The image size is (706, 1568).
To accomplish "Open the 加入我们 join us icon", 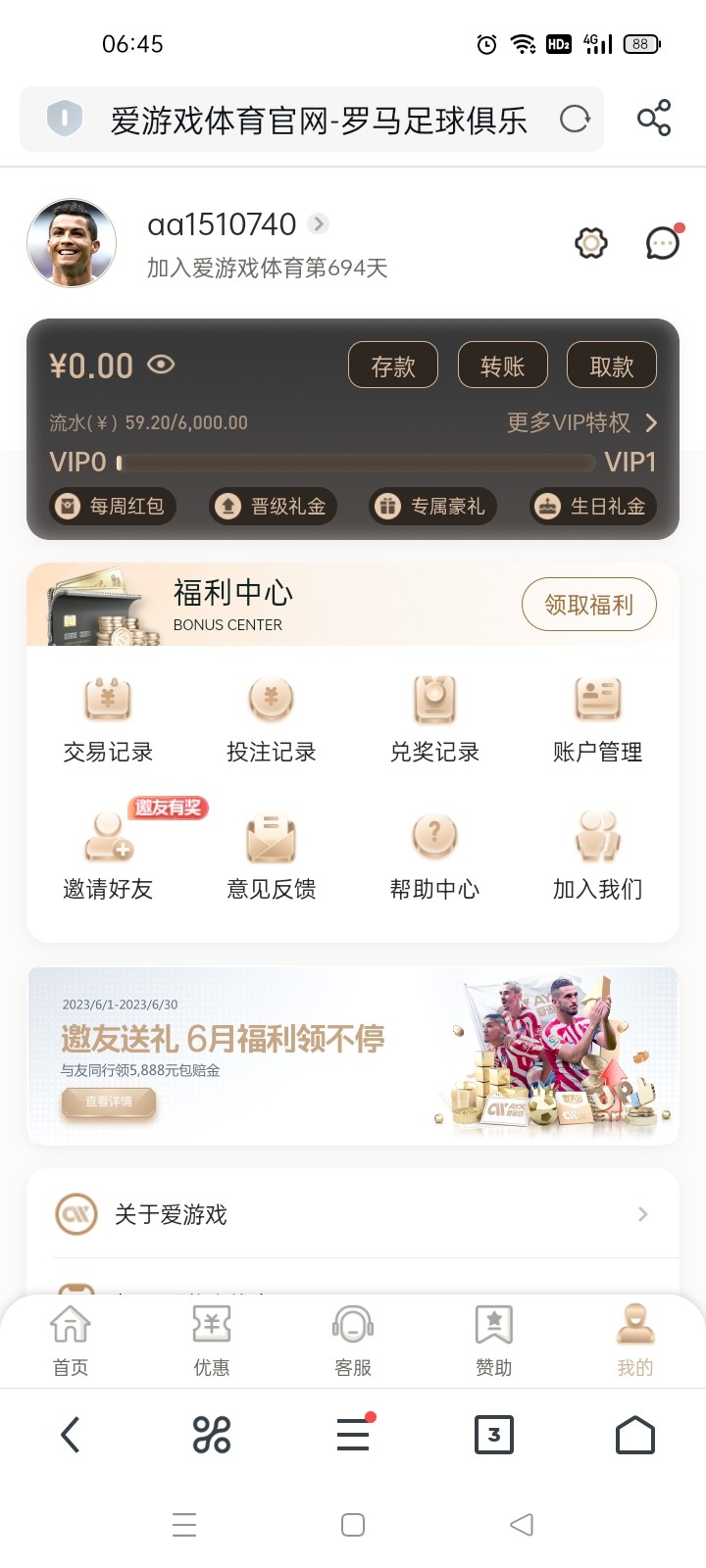I will click(597, 856).
